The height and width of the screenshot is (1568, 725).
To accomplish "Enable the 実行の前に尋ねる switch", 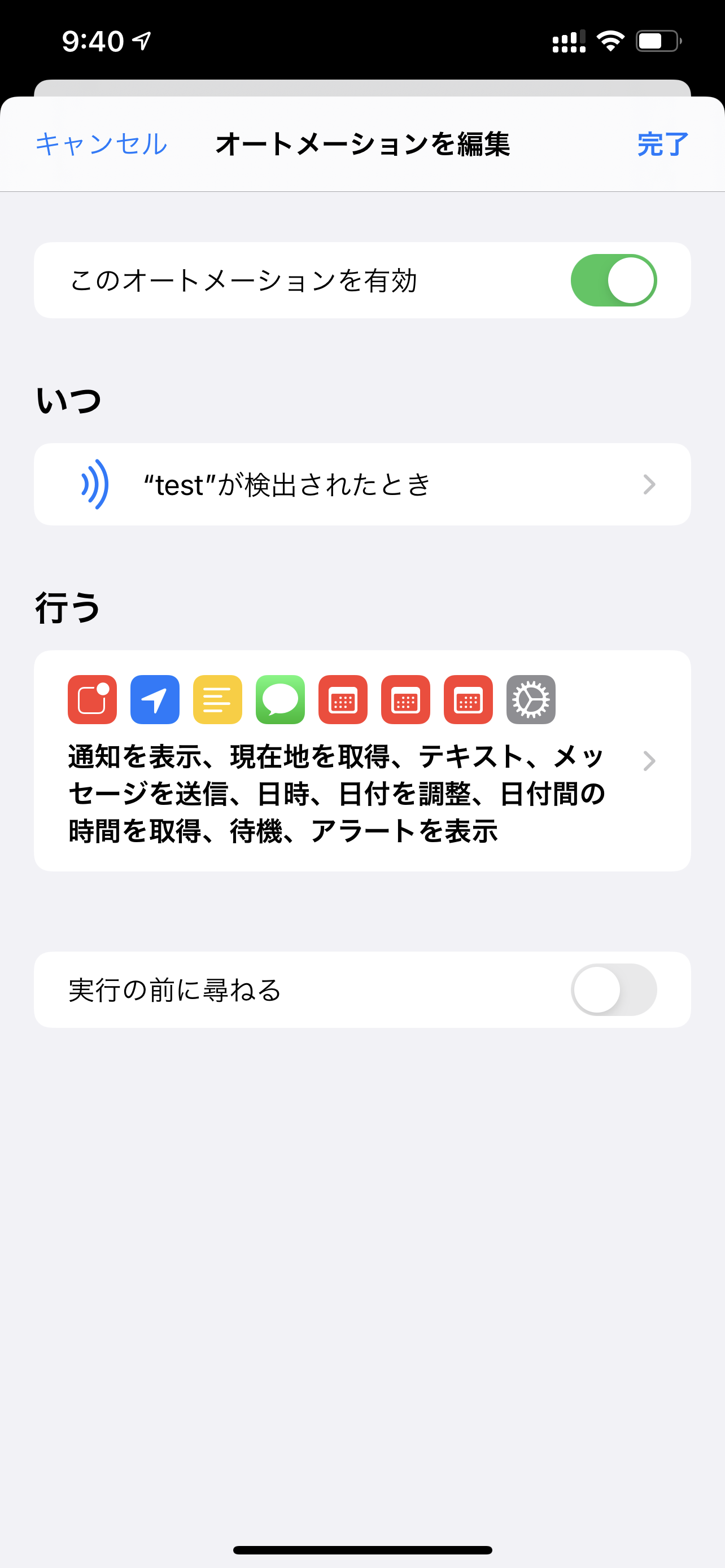I will pos(614,990).
